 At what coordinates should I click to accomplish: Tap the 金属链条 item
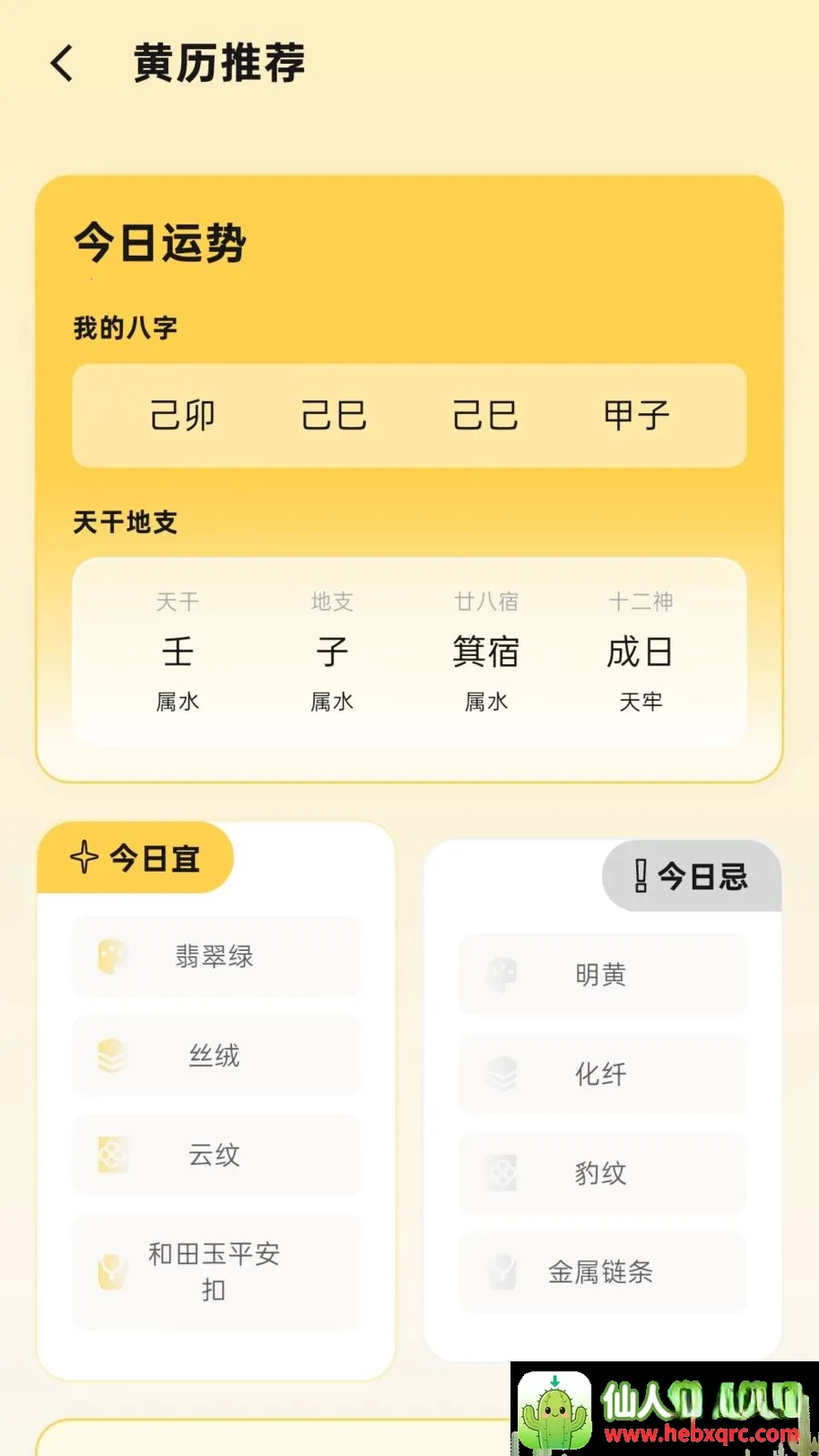click(602, 1272)
